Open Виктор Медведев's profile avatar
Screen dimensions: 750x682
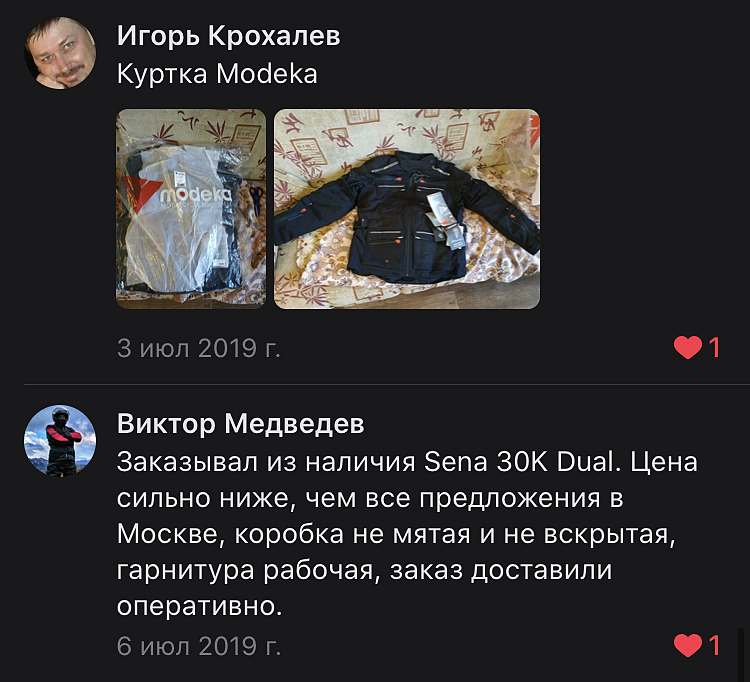tap(60, 441)
